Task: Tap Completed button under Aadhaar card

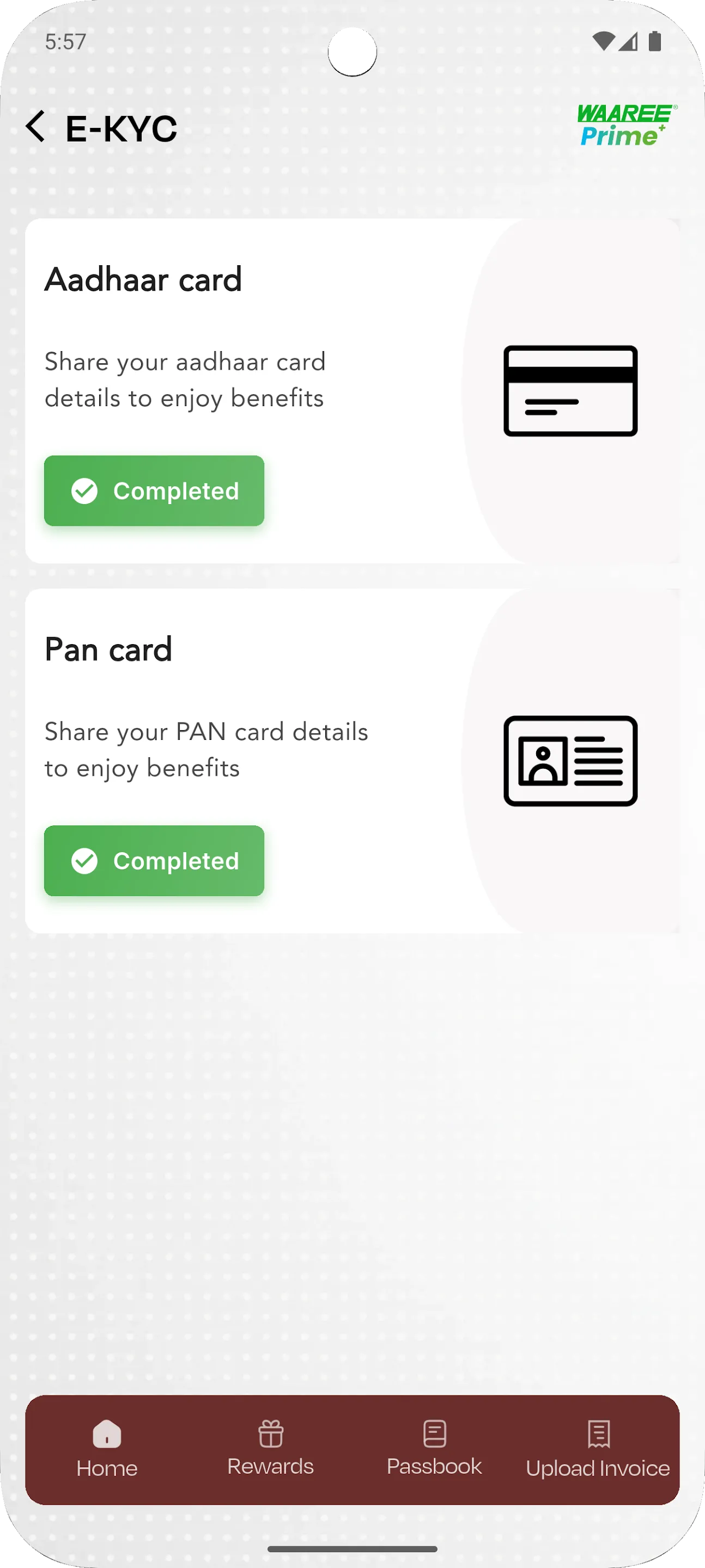Action: click(x=154, y=491)
